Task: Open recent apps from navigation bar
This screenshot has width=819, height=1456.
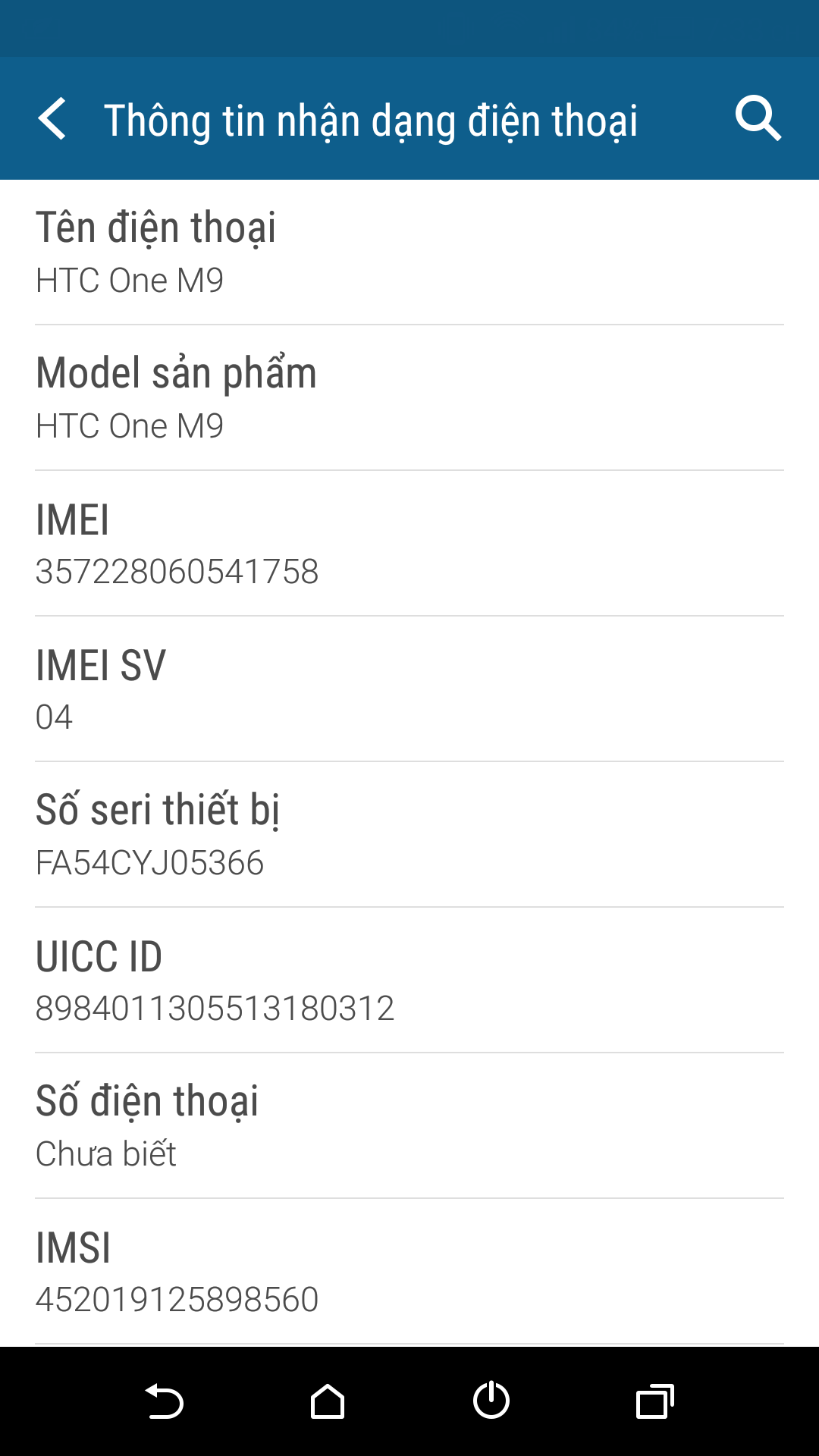Action: pyautogui.click(x=655, y=1401)
